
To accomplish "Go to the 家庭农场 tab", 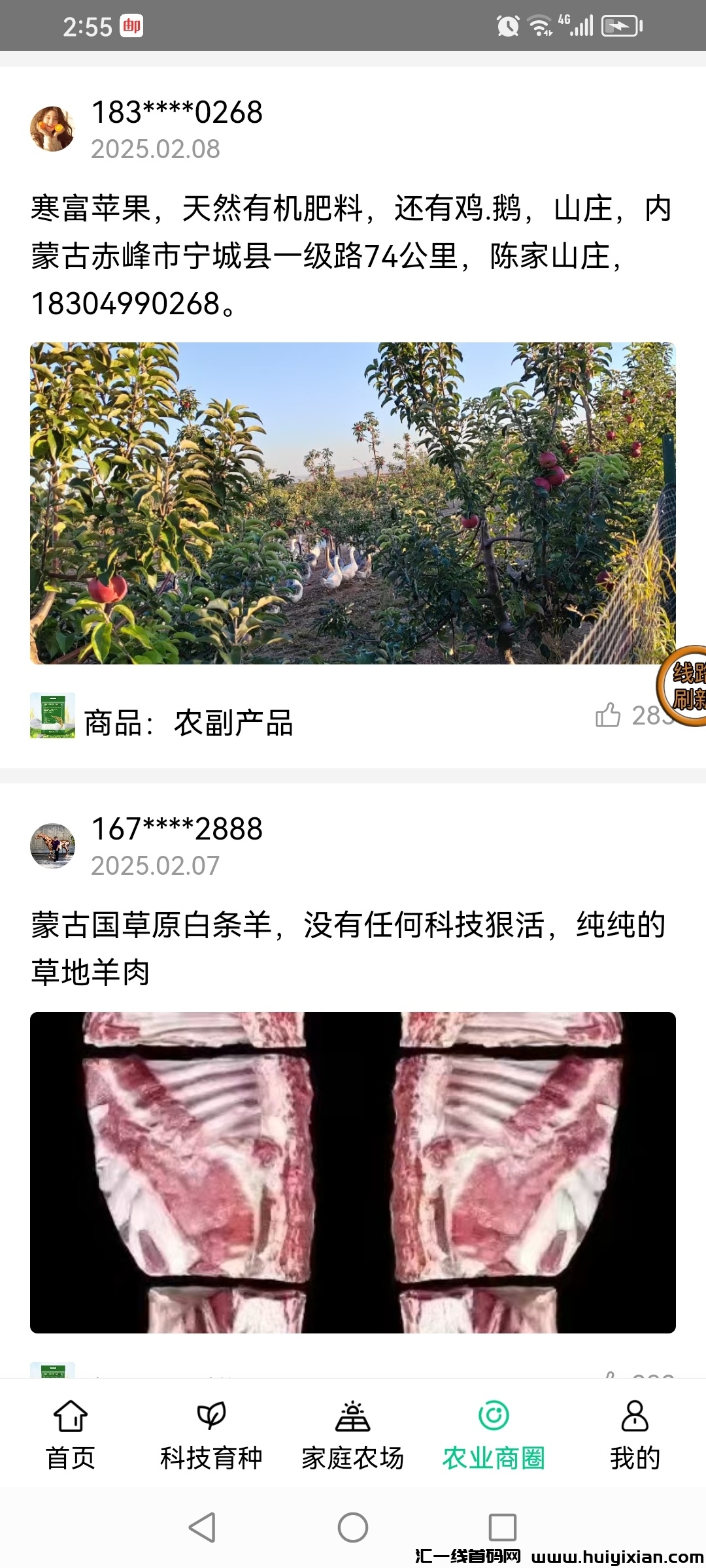I will click(352, 1435).
